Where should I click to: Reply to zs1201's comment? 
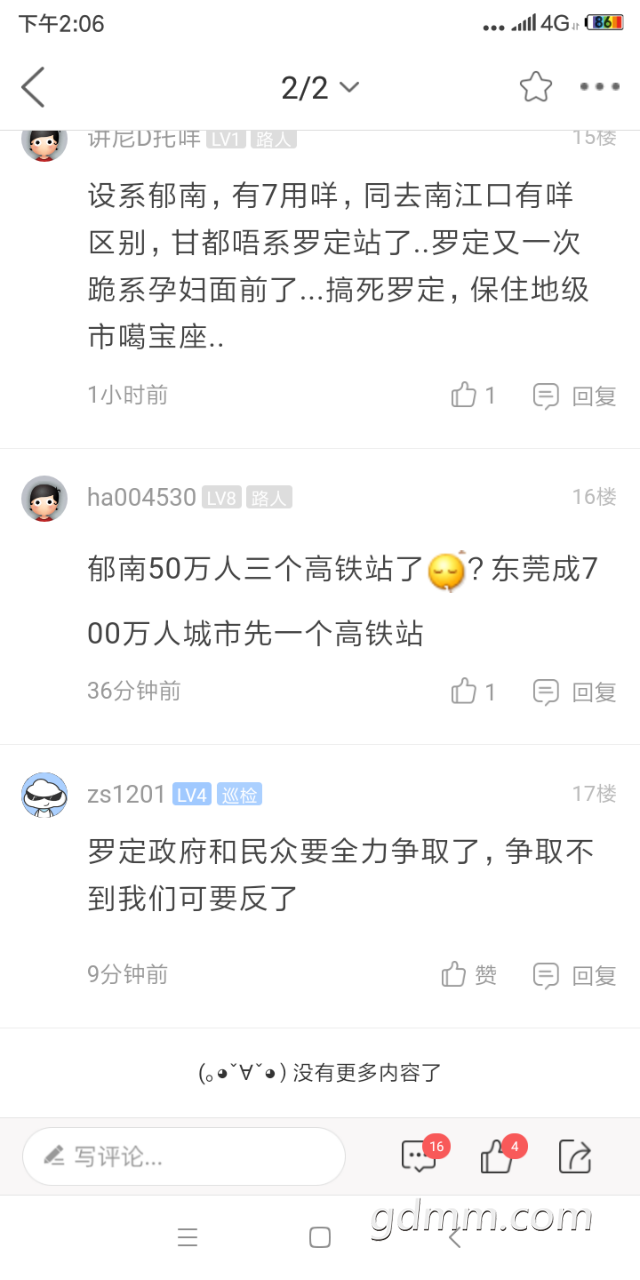(x=575, y=974)
